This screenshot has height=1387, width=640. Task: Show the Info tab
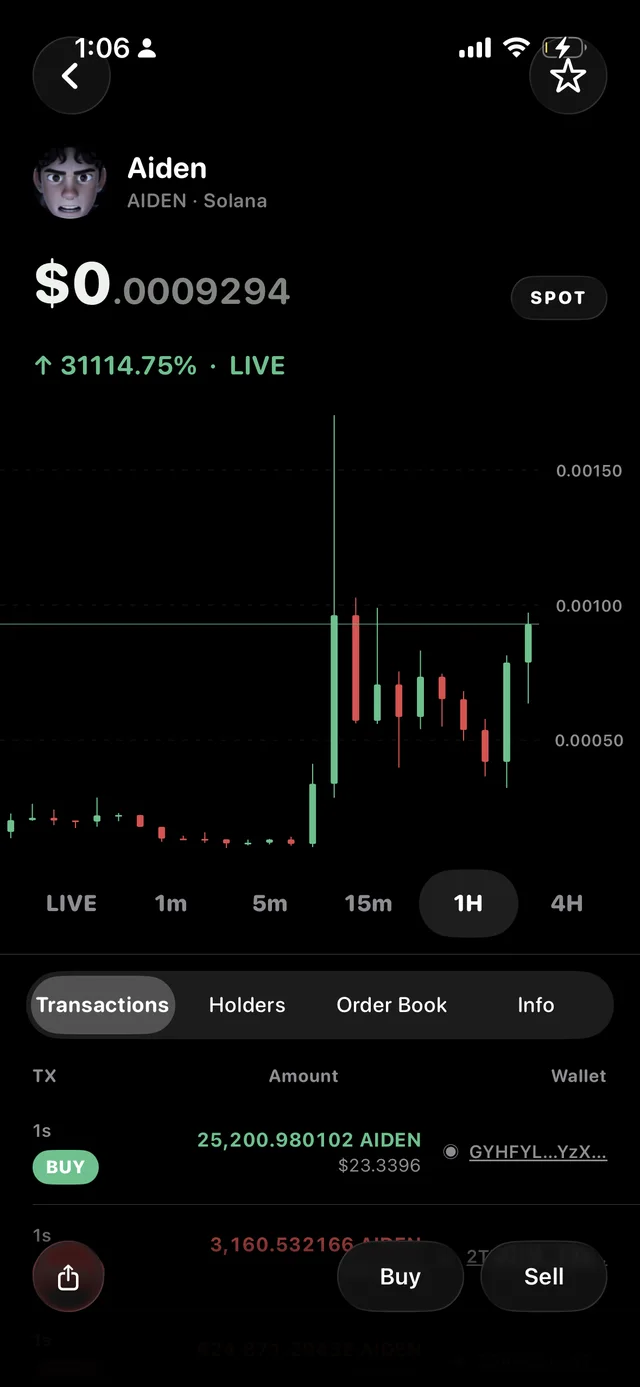click(x=536, y=1005)
